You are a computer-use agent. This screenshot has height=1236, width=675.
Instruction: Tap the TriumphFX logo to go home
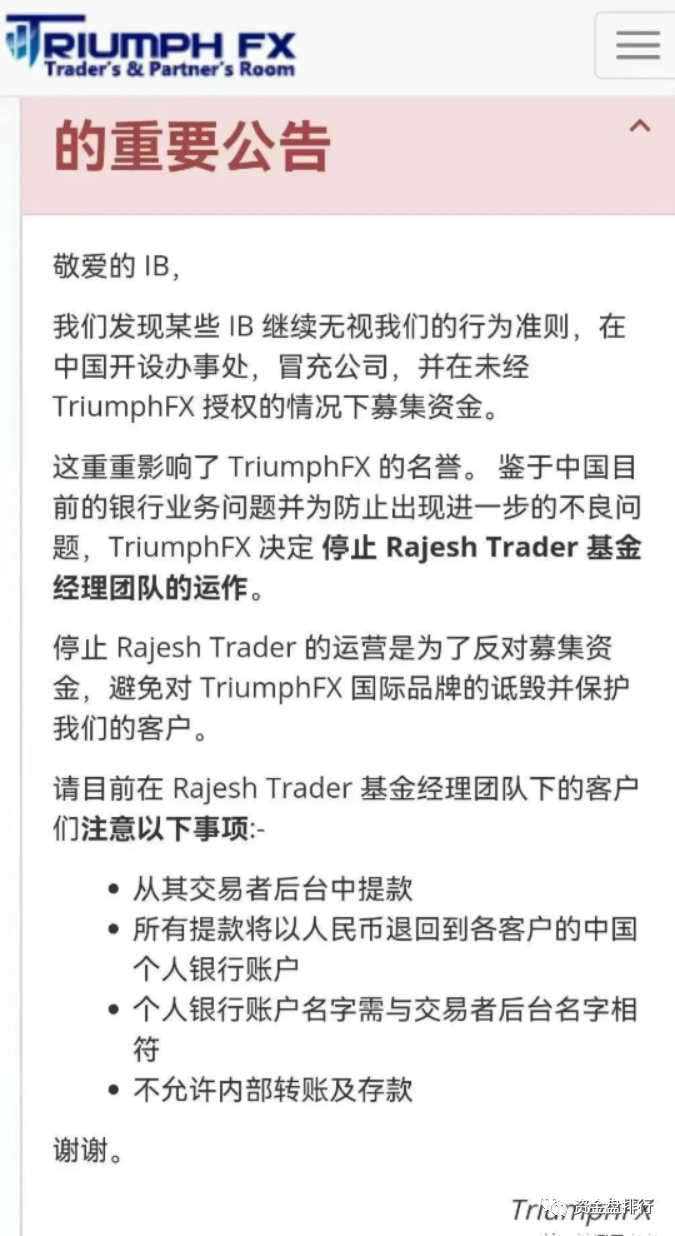150,45
